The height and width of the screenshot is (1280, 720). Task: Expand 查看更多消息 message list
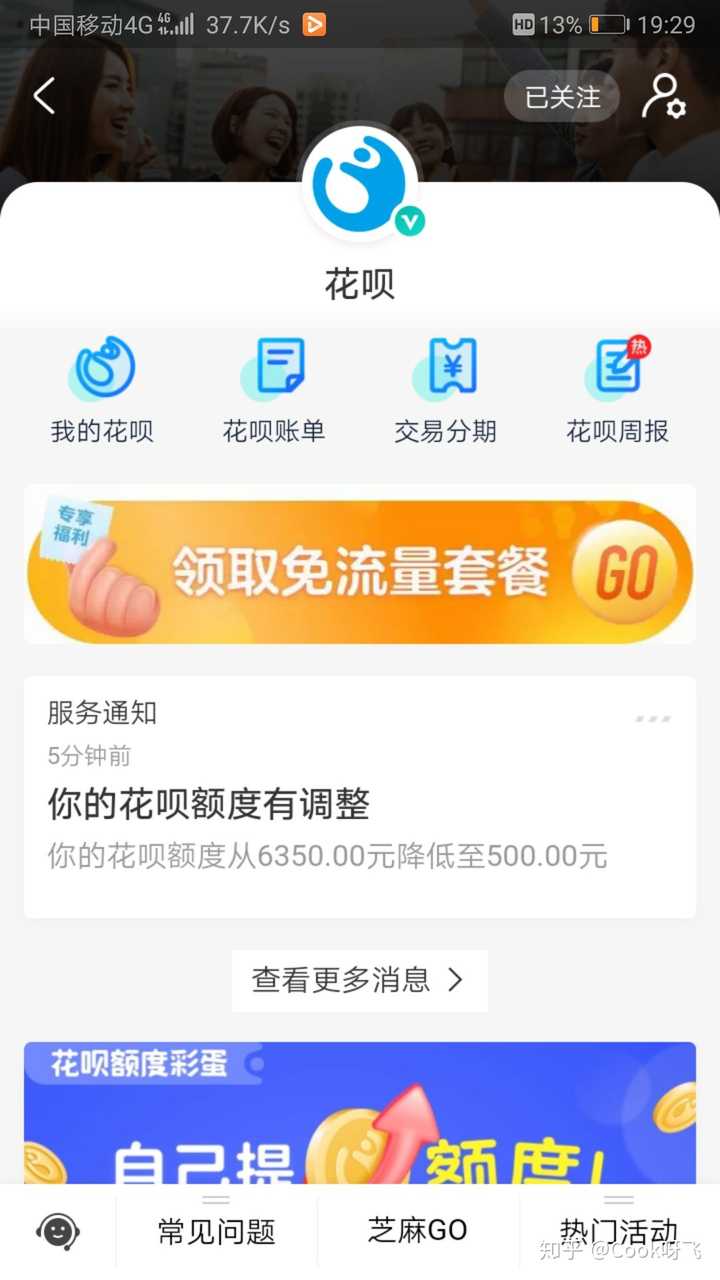[358, 981]
